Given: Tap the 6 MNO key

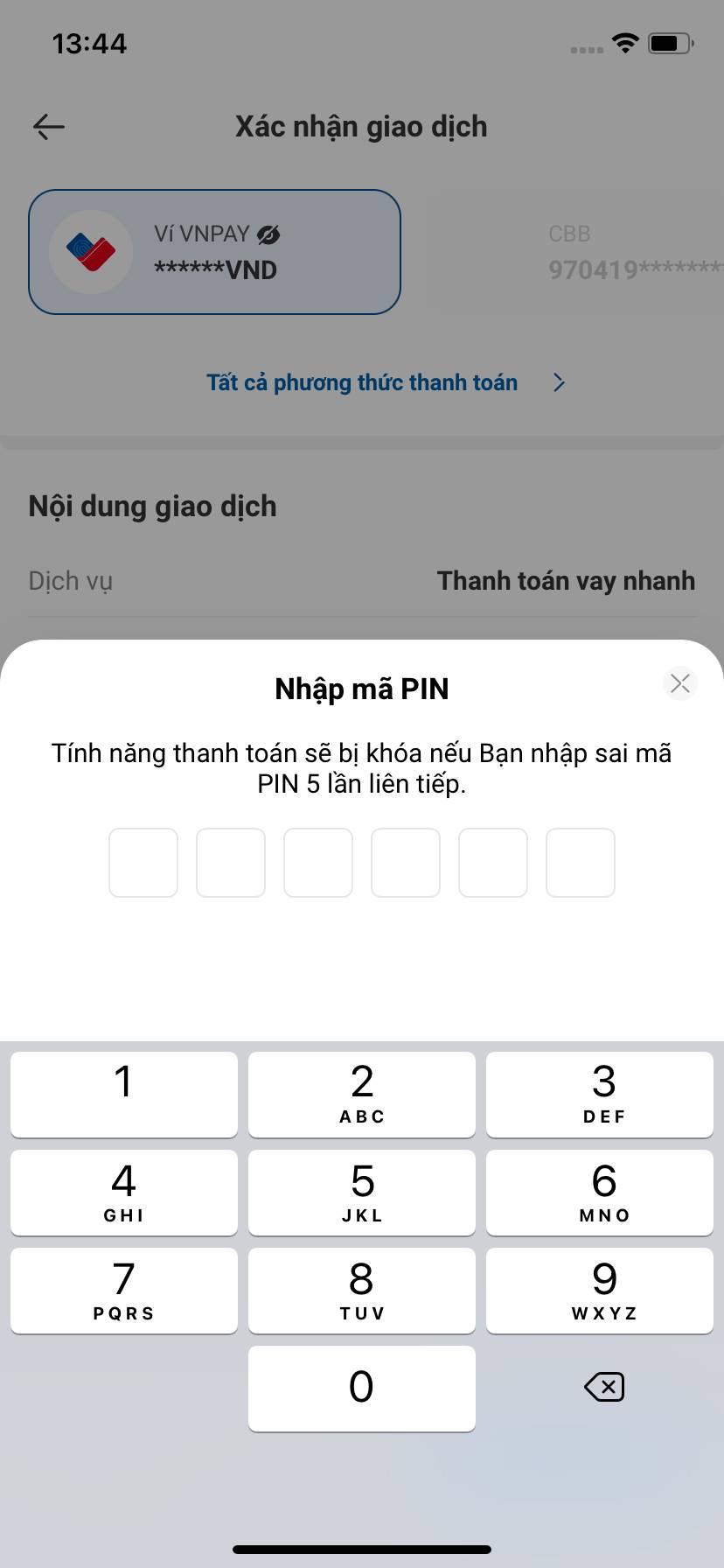Looking at the screenshot, I should coord(600,1193).
